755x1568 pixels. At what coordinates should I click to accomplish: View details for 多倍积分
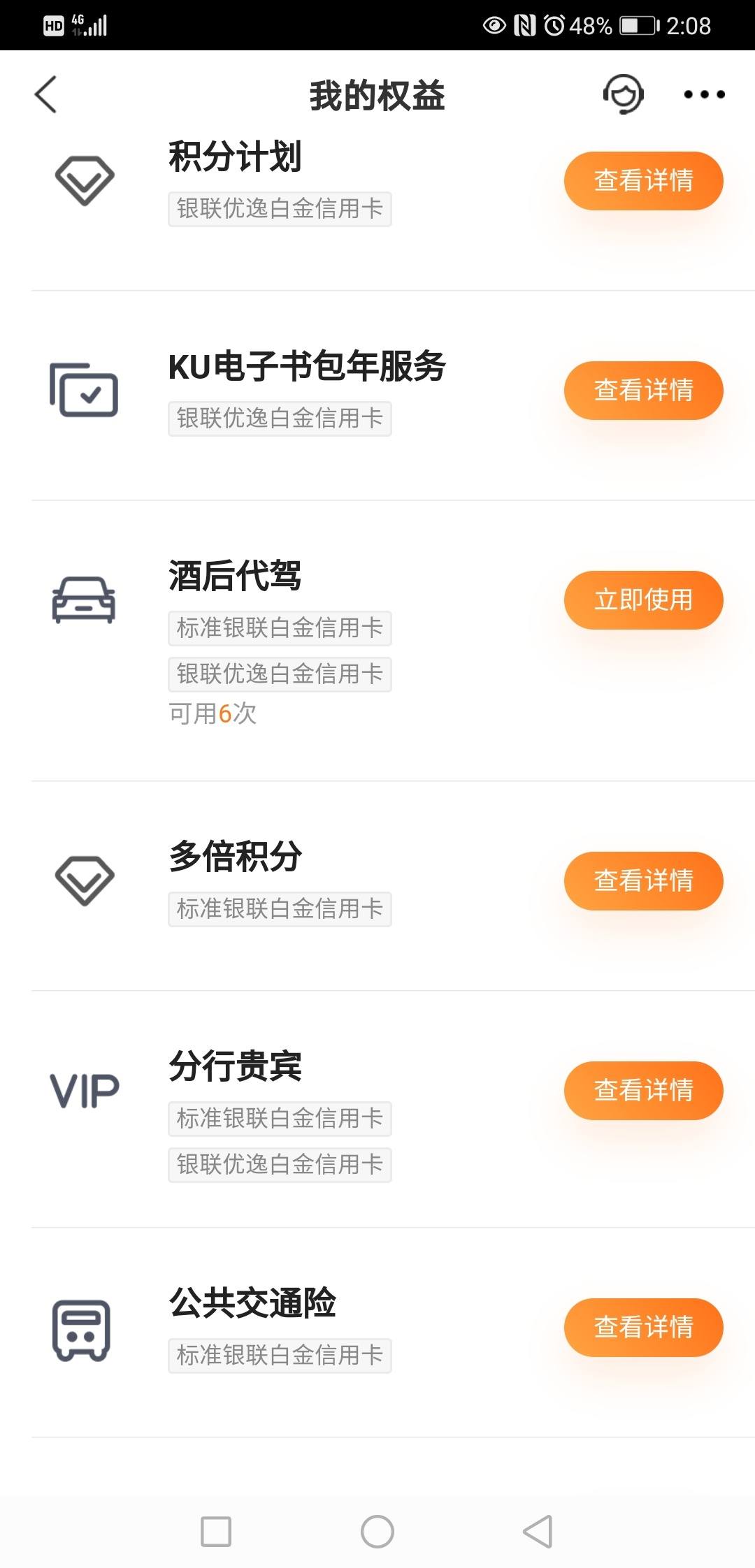pos(643,881)
